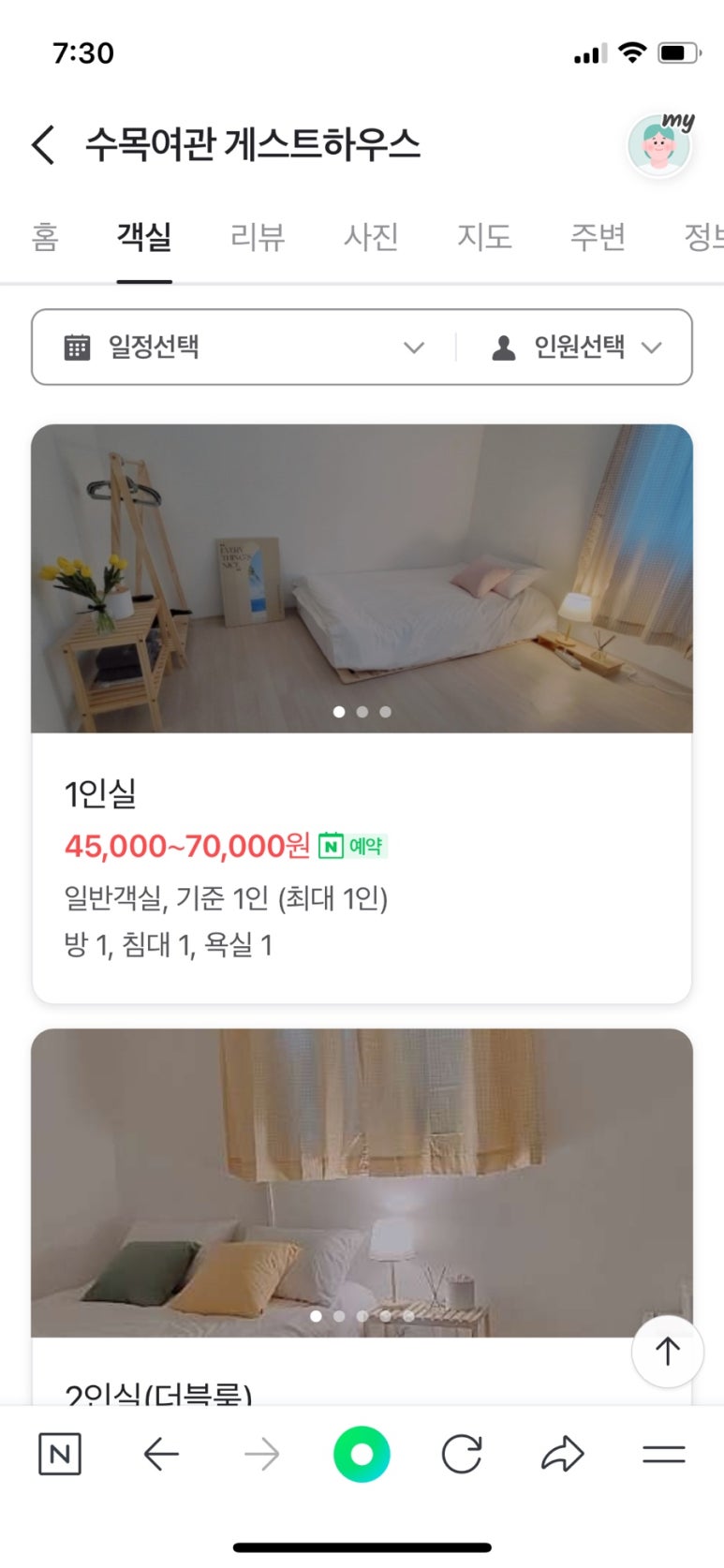Open the Naver N home button

pos(60,1455)
